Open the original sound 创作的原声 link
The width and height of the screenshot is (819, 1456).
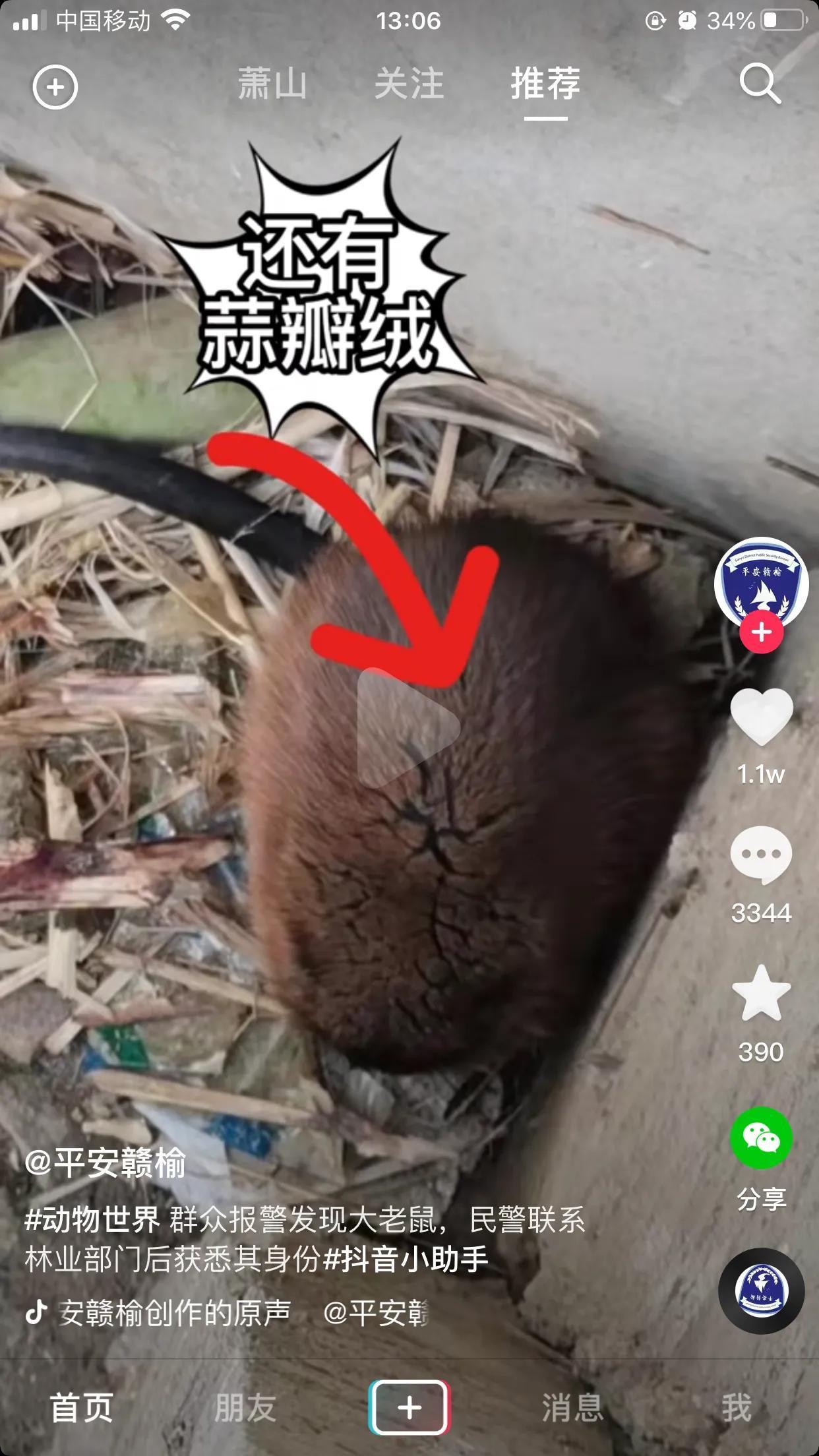click(x=174, y=1312)
